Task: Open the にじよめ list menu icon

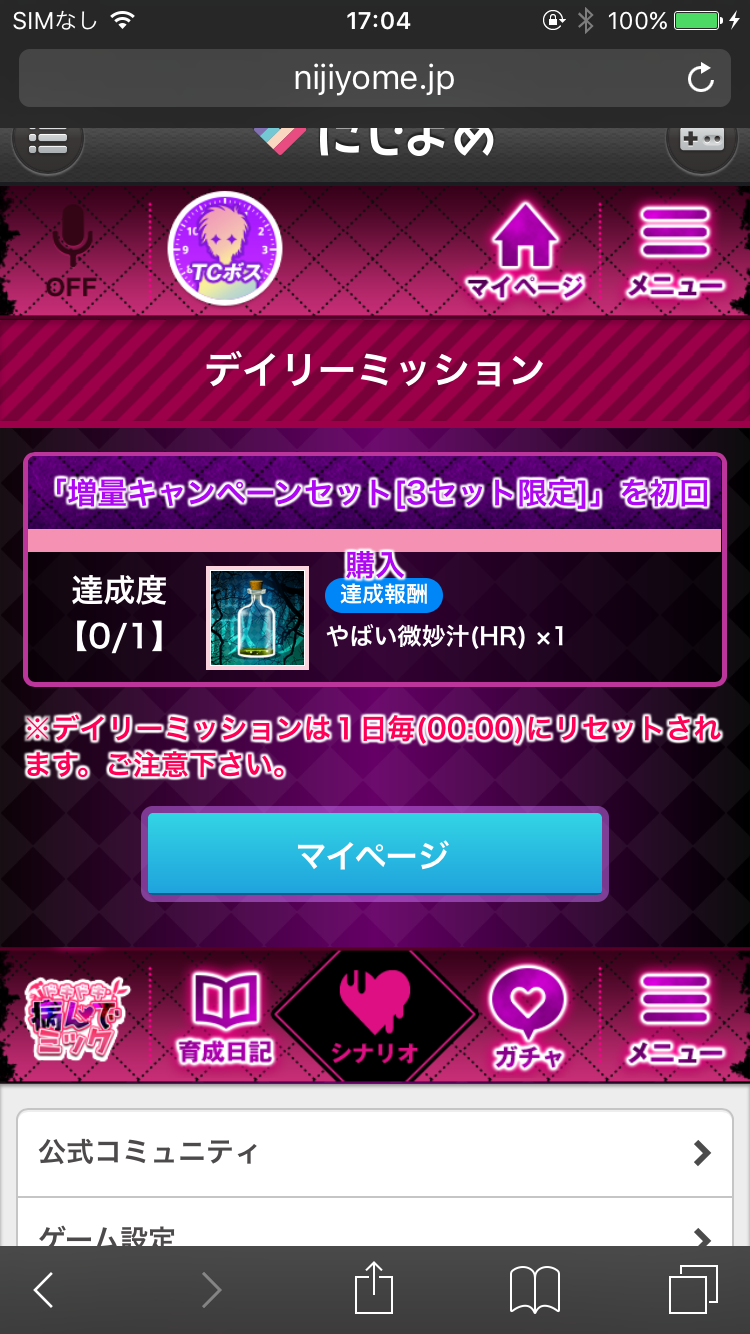Action: [x=47, y=142]
